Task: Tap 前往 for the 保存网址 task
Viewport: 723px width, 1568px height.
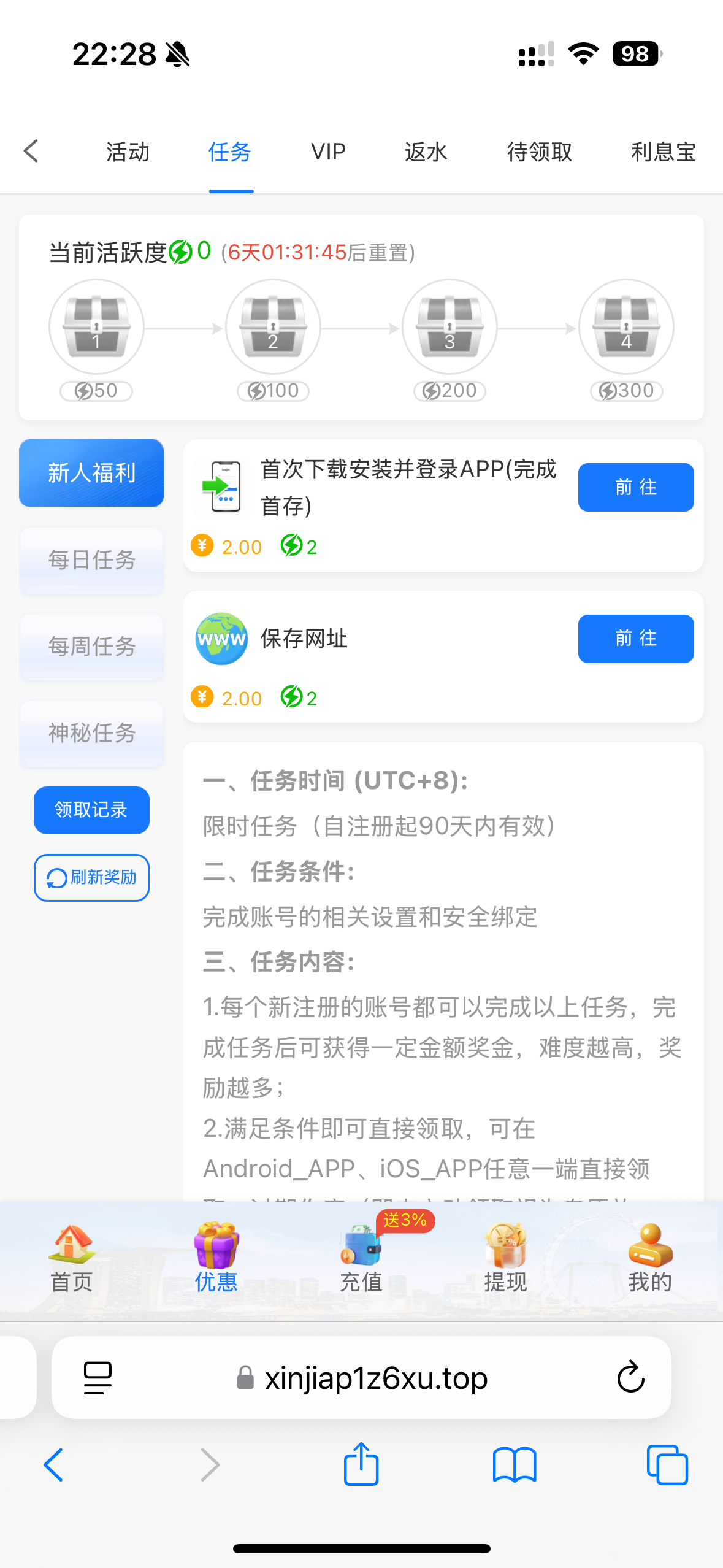Action: 635,639
